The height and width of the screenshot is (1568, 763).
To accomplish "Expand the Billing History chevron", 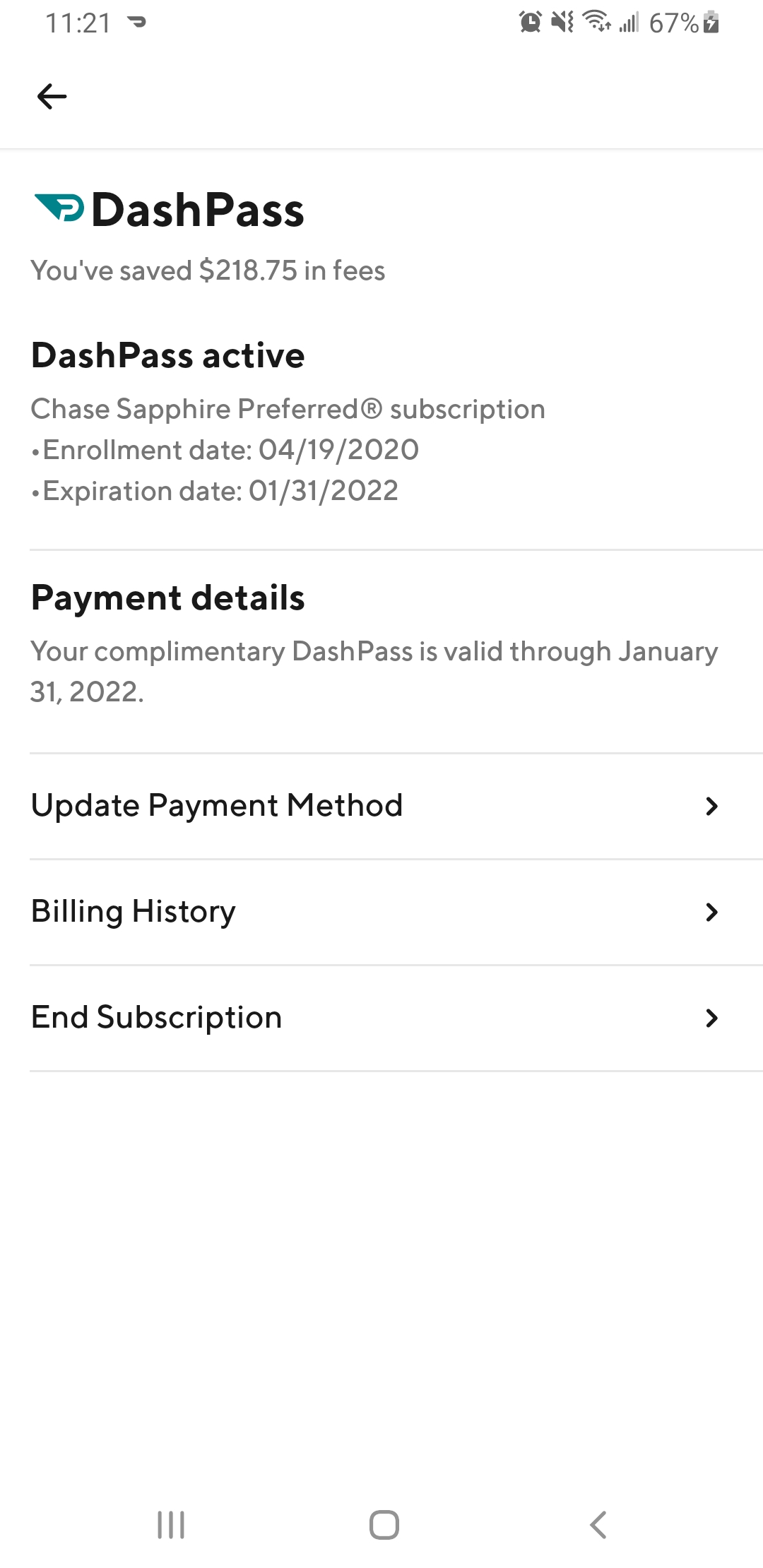I will pyautogui.click(x=713, y=912).
